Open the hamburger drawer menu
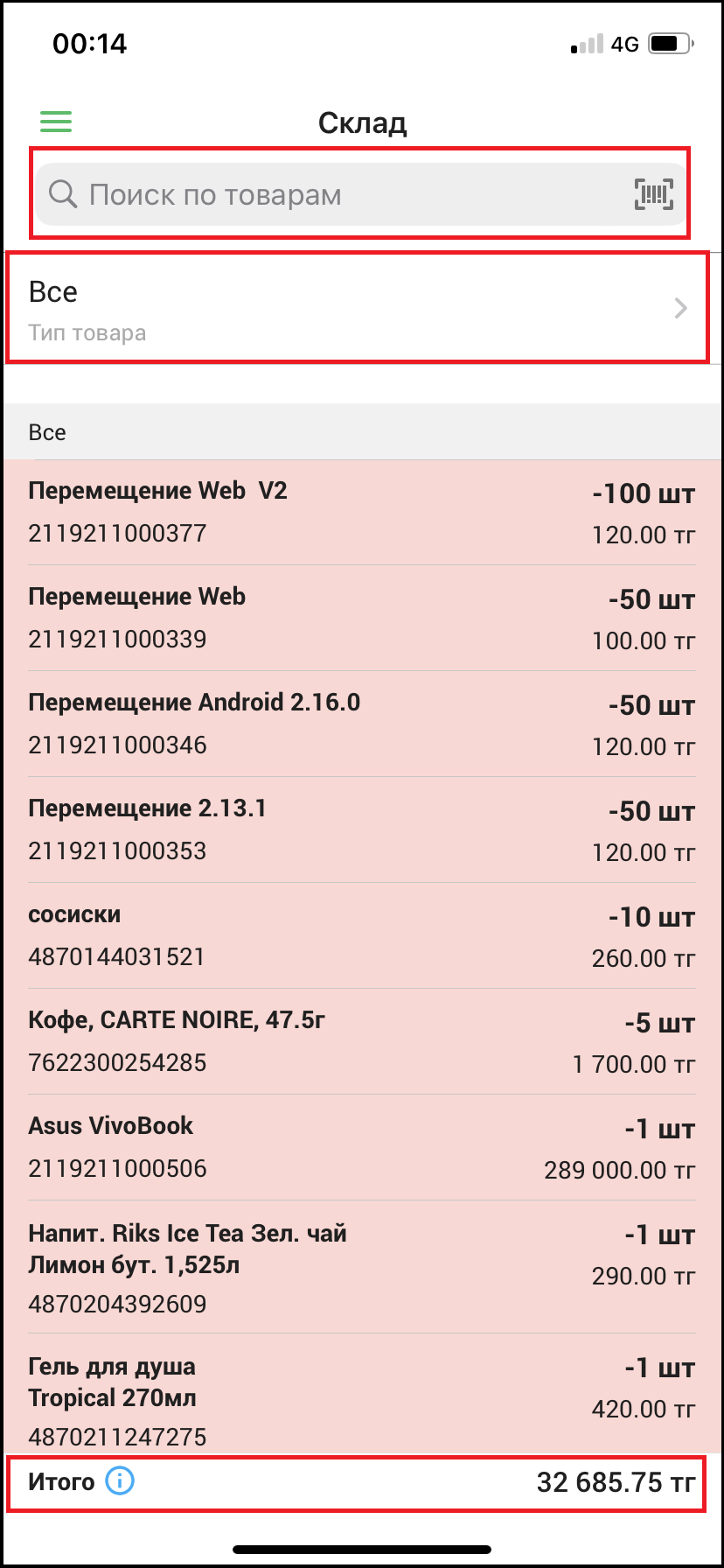This screenshot has width=724, height=1568. coord(56,122)
